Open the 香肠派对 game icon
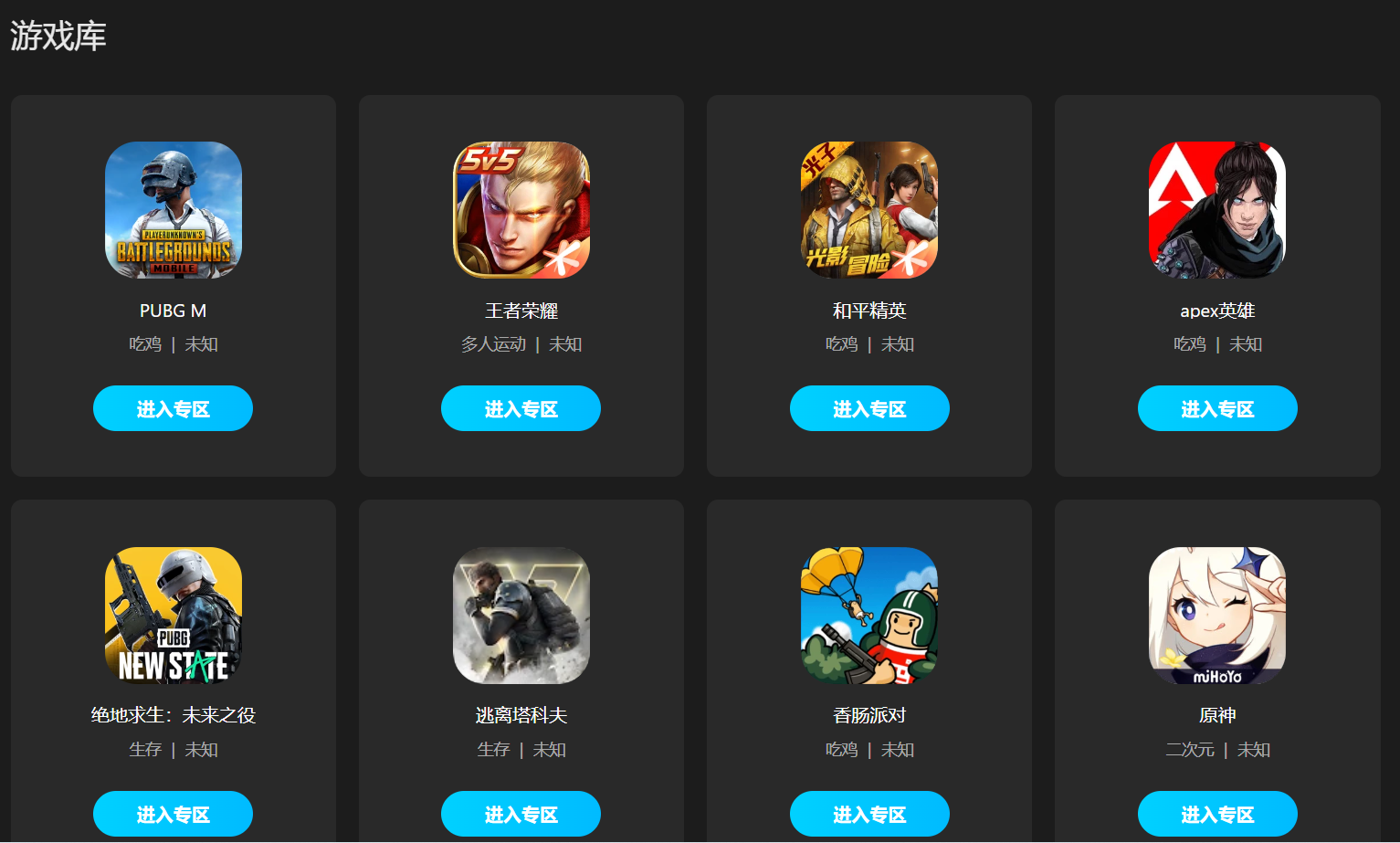Image resolution: width=1400 pixels, height=843 pixels. point(869,616)
